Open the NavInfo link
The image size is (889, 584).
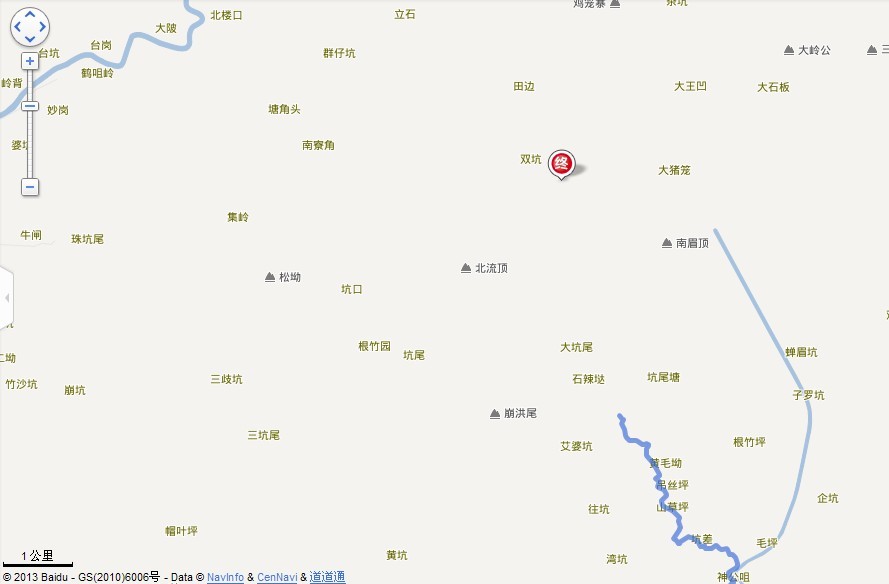pyautogui.click(x=225, y=577)
